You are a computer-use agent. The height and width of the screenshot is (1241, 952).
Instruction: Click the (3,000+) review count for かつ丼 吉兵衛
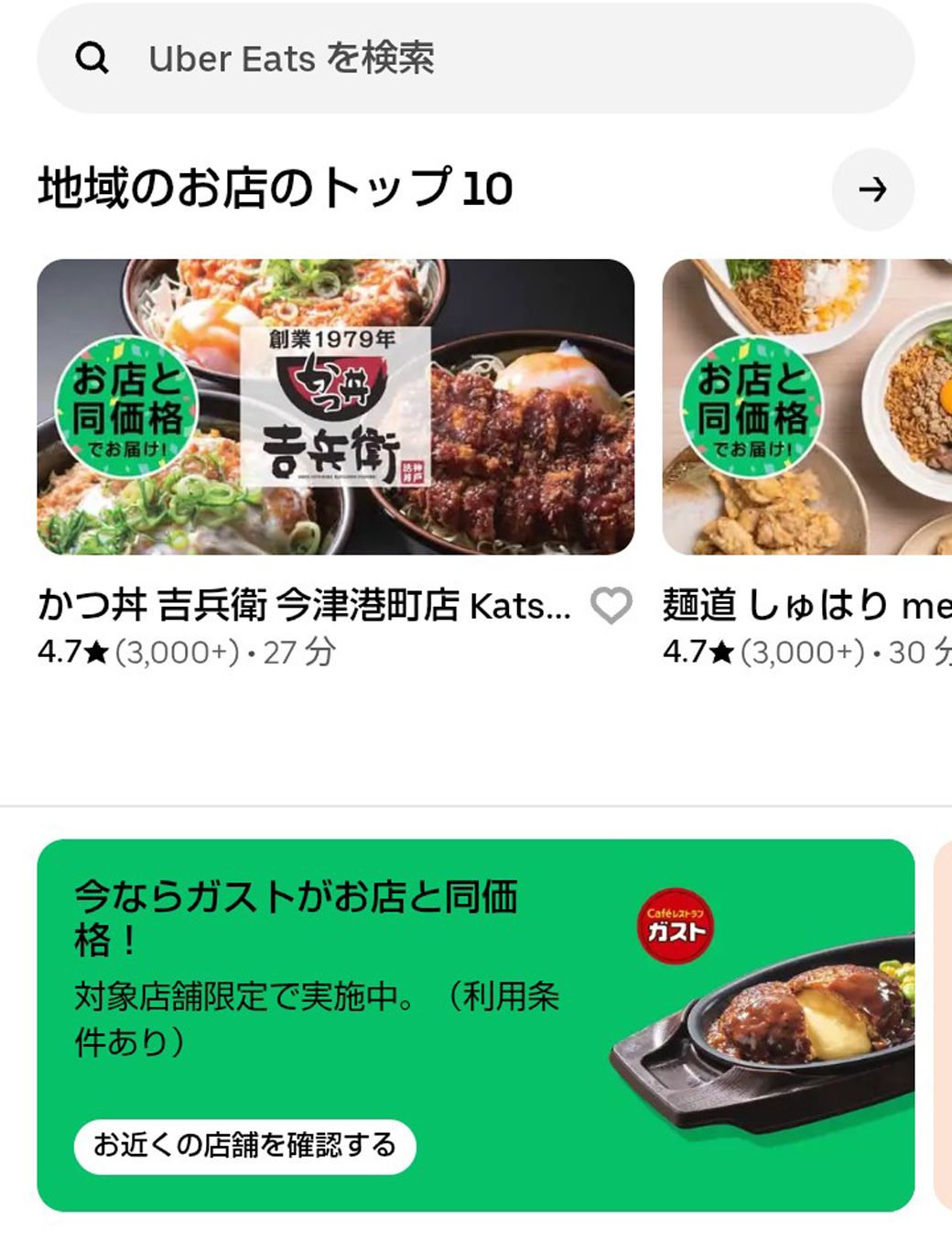click(174, 653)
